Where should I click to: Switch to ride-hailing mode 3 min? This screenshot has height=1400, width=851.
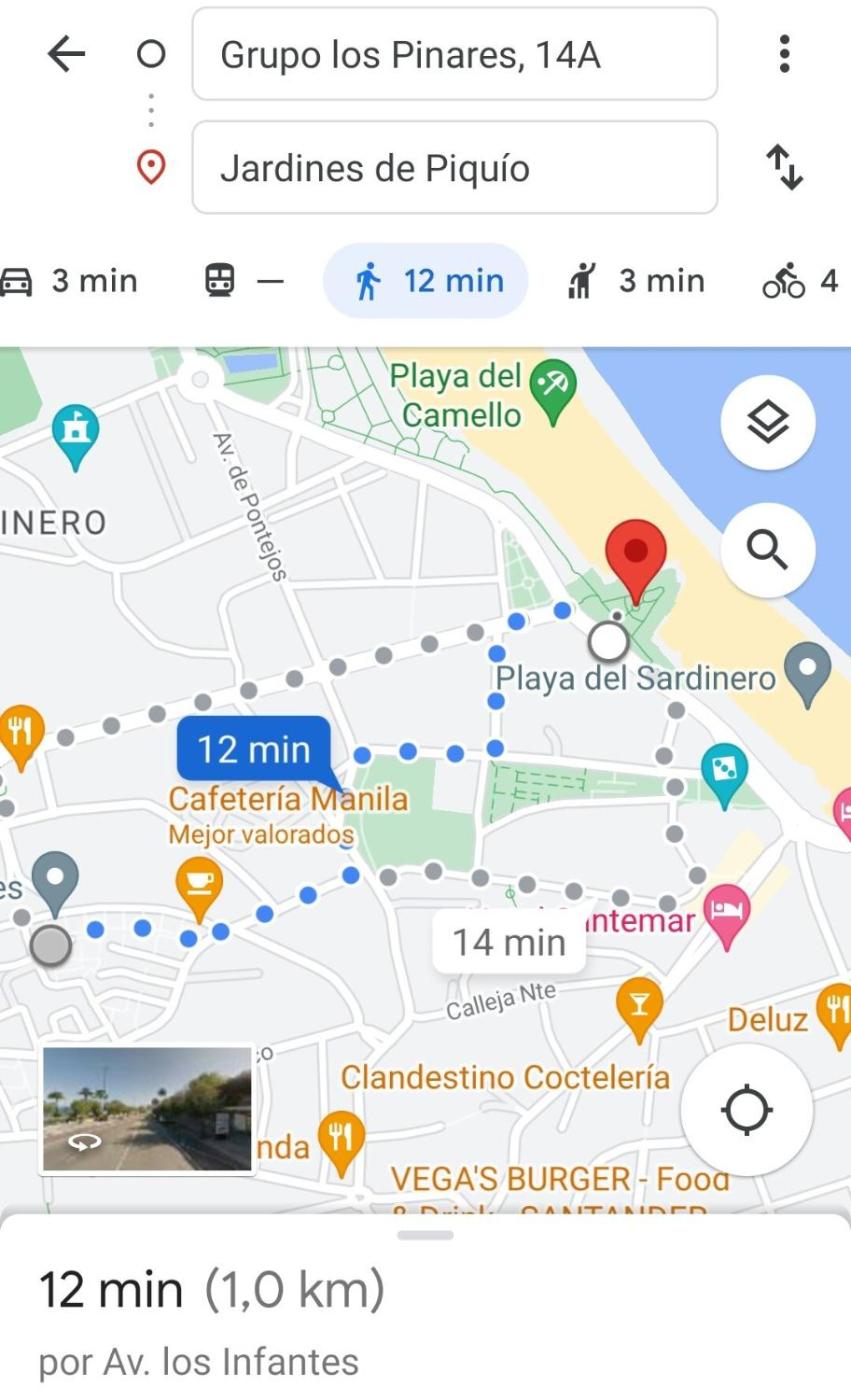[x=635, y=281]
